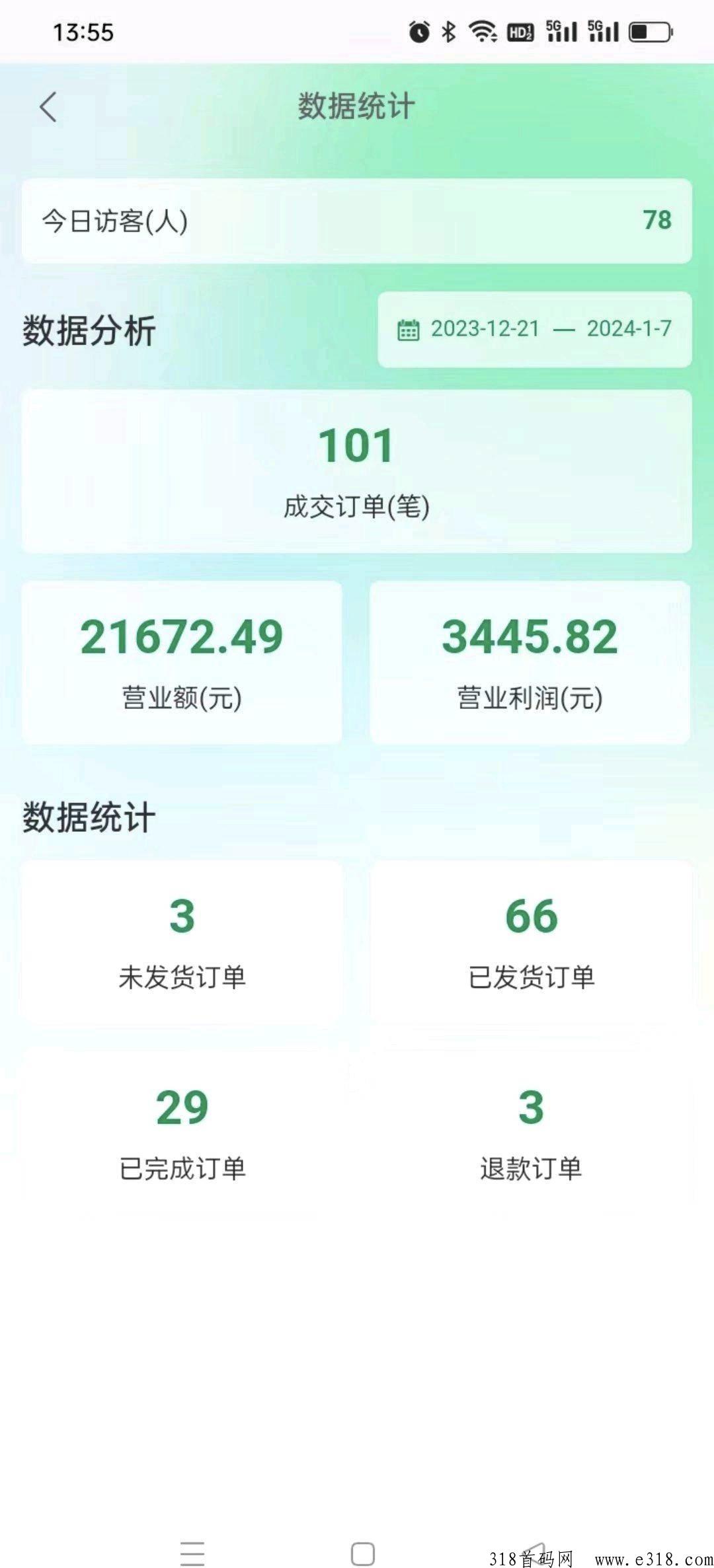The height and width of the screenshot is (1568, 714).
Task: Open the 已发货订单 card
Action: [531, 943]
